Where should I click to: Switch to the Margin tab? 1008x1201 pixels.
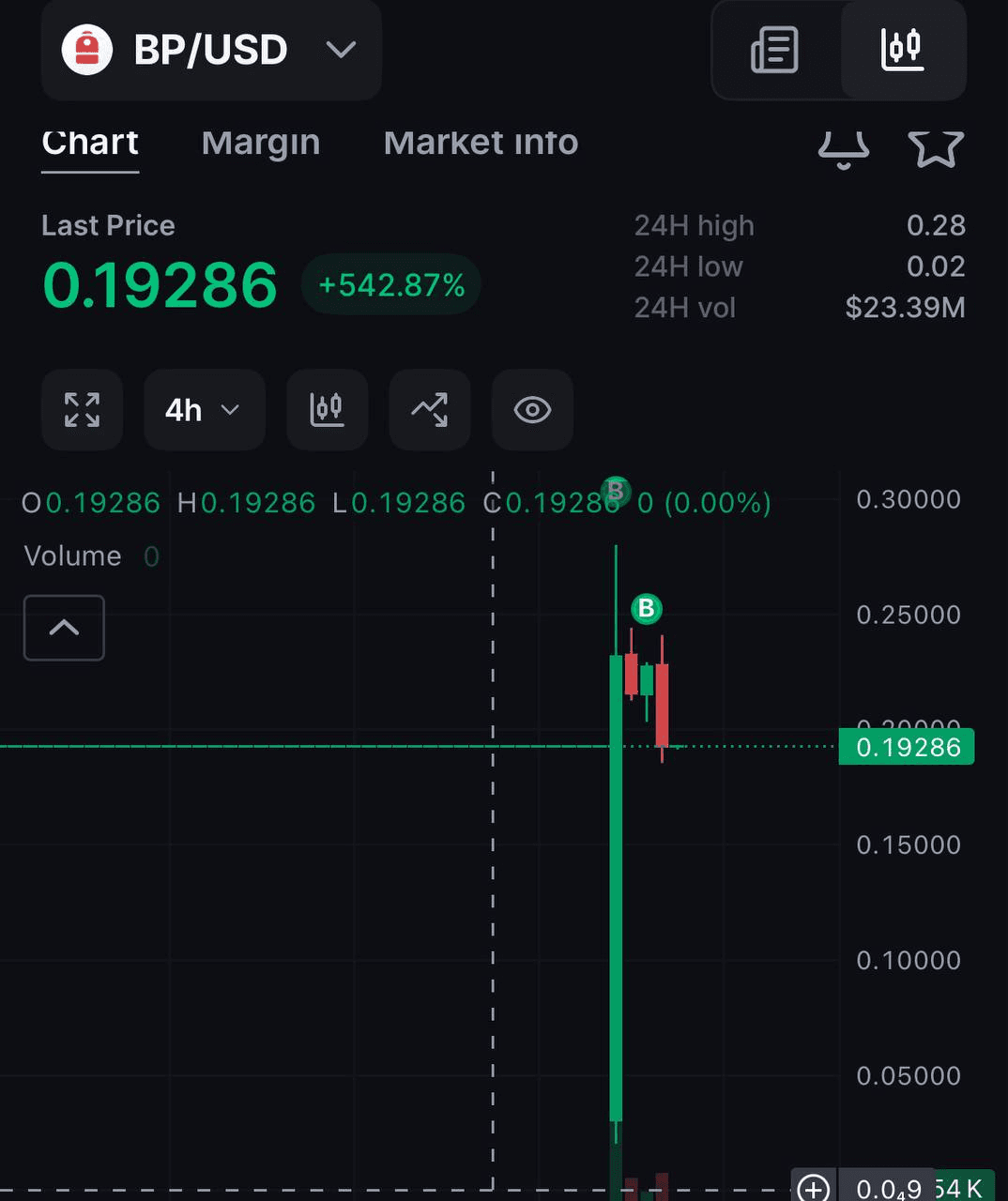pyautogui.click(x=260, y=144)
